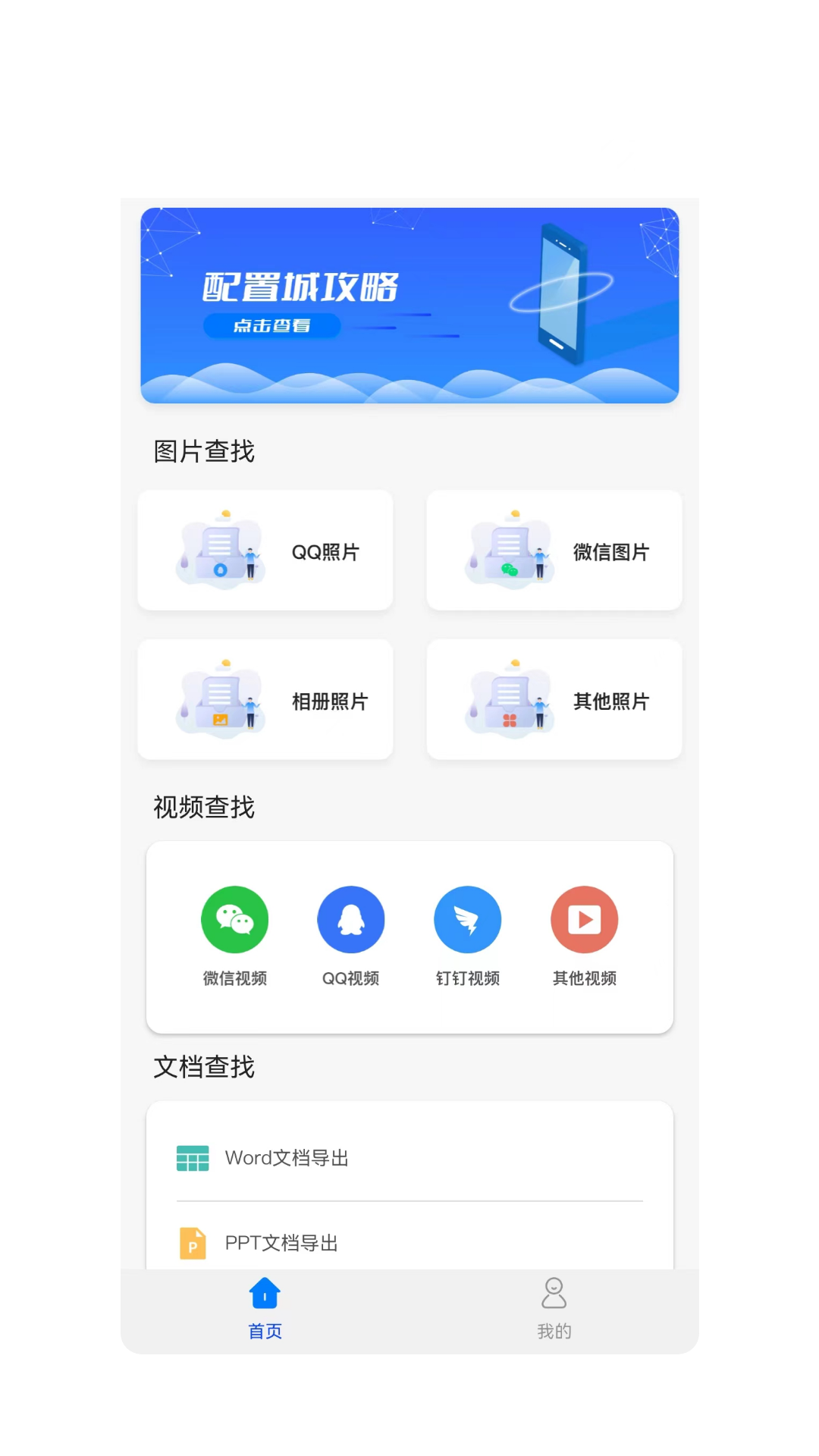Screen dimensions: 819x1456
Task: Open QQ照片 card
Action: tap(265, 551)
